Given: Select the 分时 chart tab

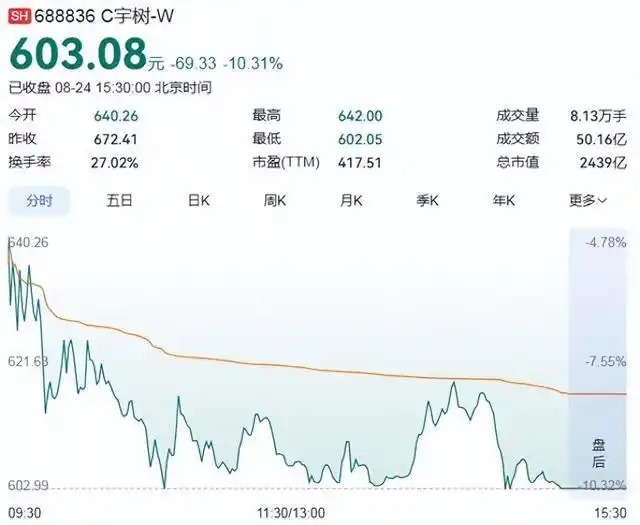Looking at the screenshot, I should tap(39, 201).
